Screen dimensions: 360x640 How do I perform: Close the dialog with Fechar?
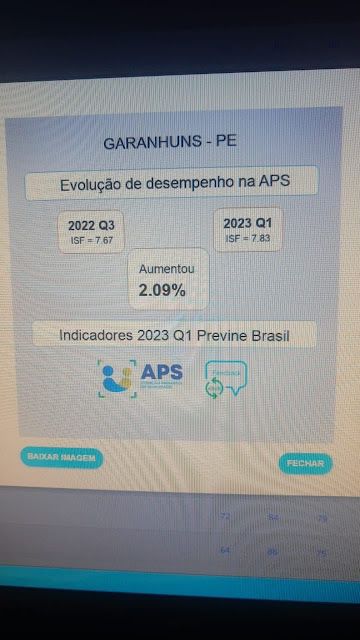pyautogui.click(x=305, y=464)
